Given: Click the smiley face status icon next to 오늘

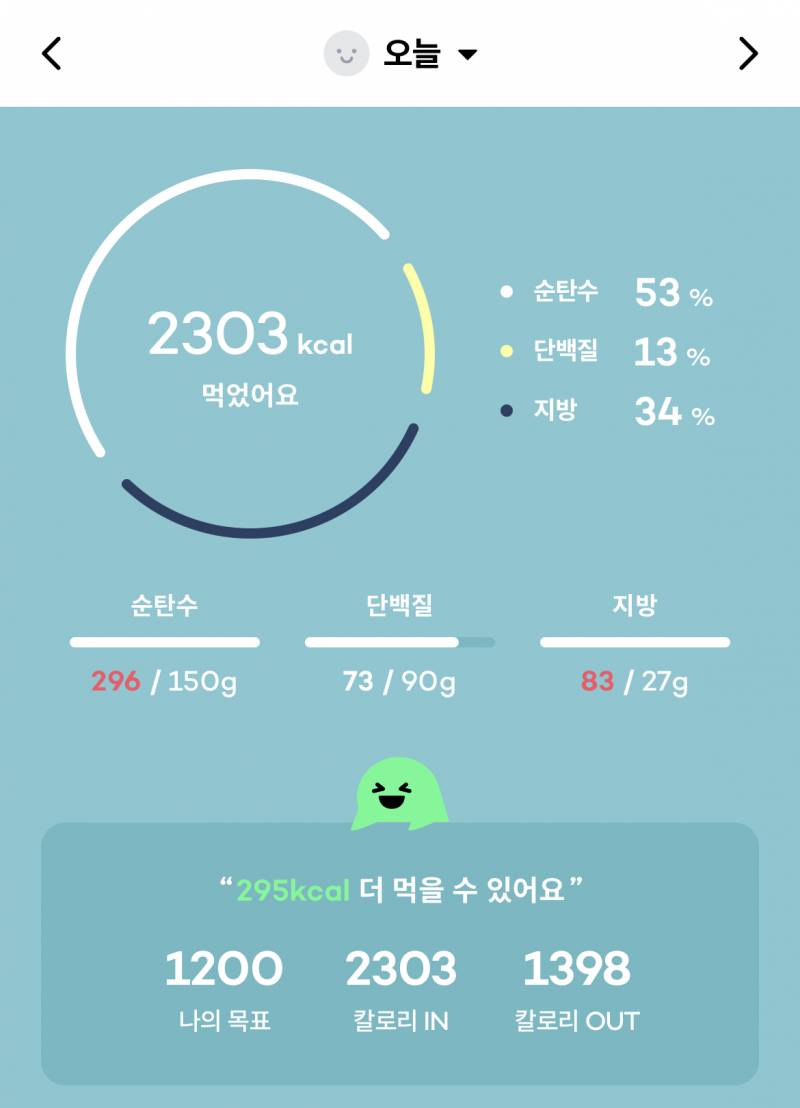Looking at the screenshot, I should [x=346, y=55].
